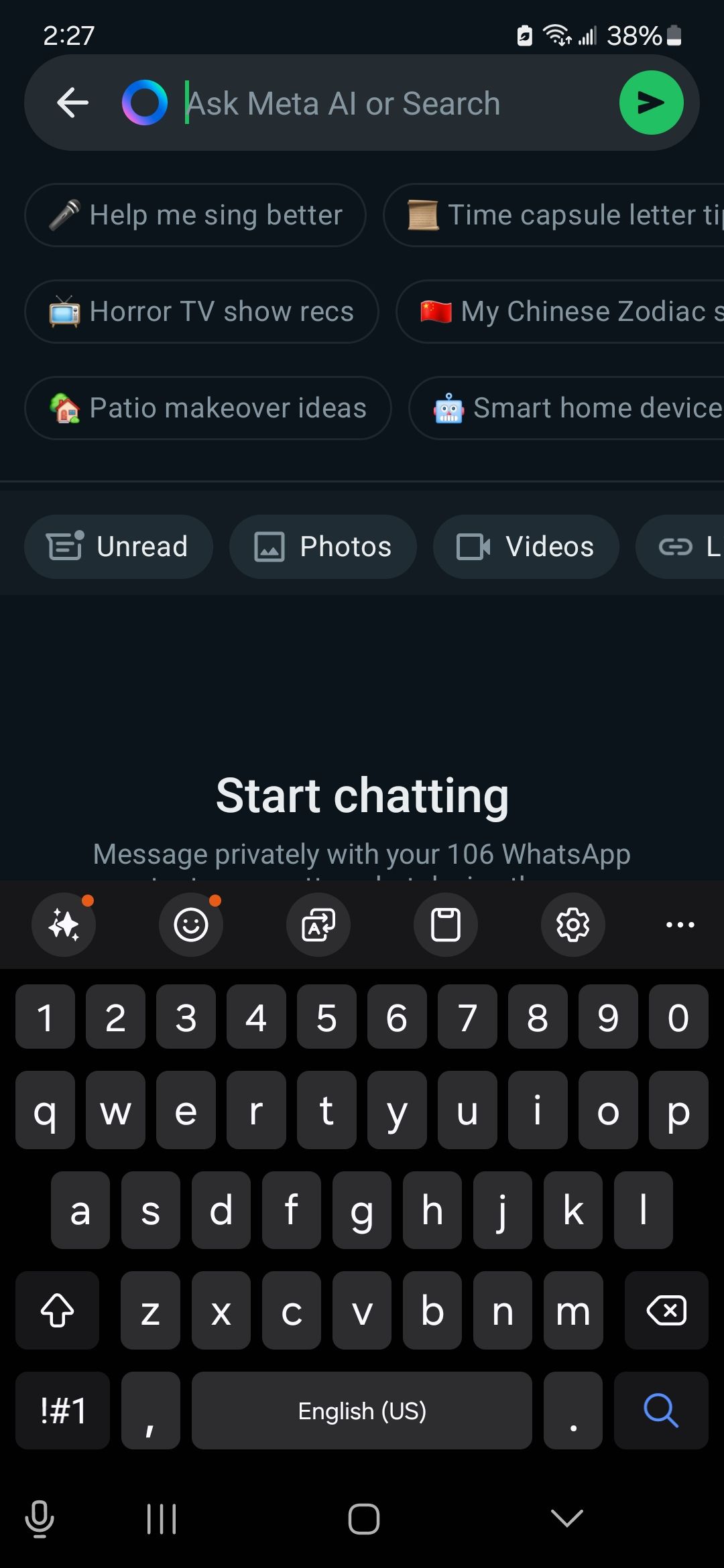
Task: Tap the AI sparkles icon on keyboard
Action: click(x=64, y=924)
